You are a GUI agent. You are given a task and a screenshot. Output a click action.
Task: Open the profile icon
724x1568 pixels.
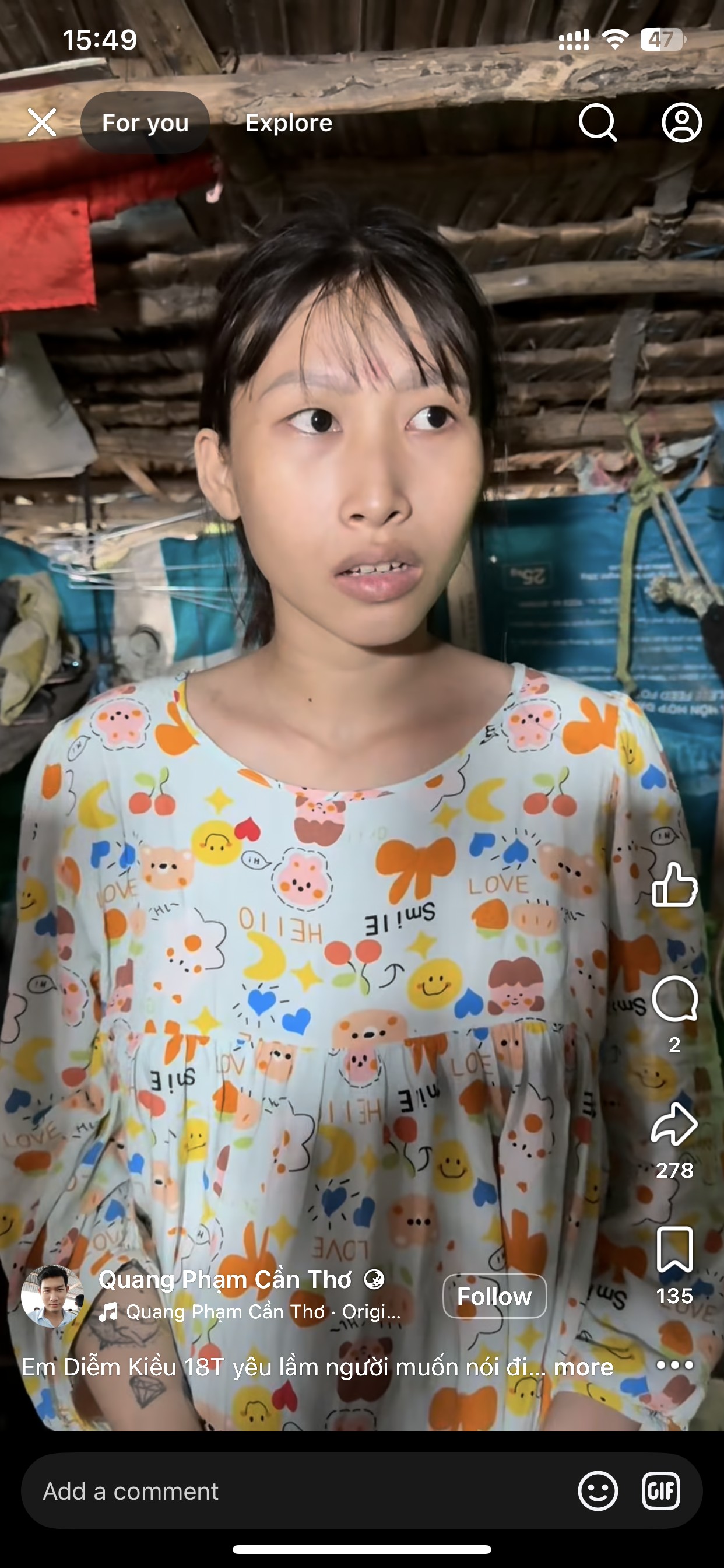(x=681, y=123)
